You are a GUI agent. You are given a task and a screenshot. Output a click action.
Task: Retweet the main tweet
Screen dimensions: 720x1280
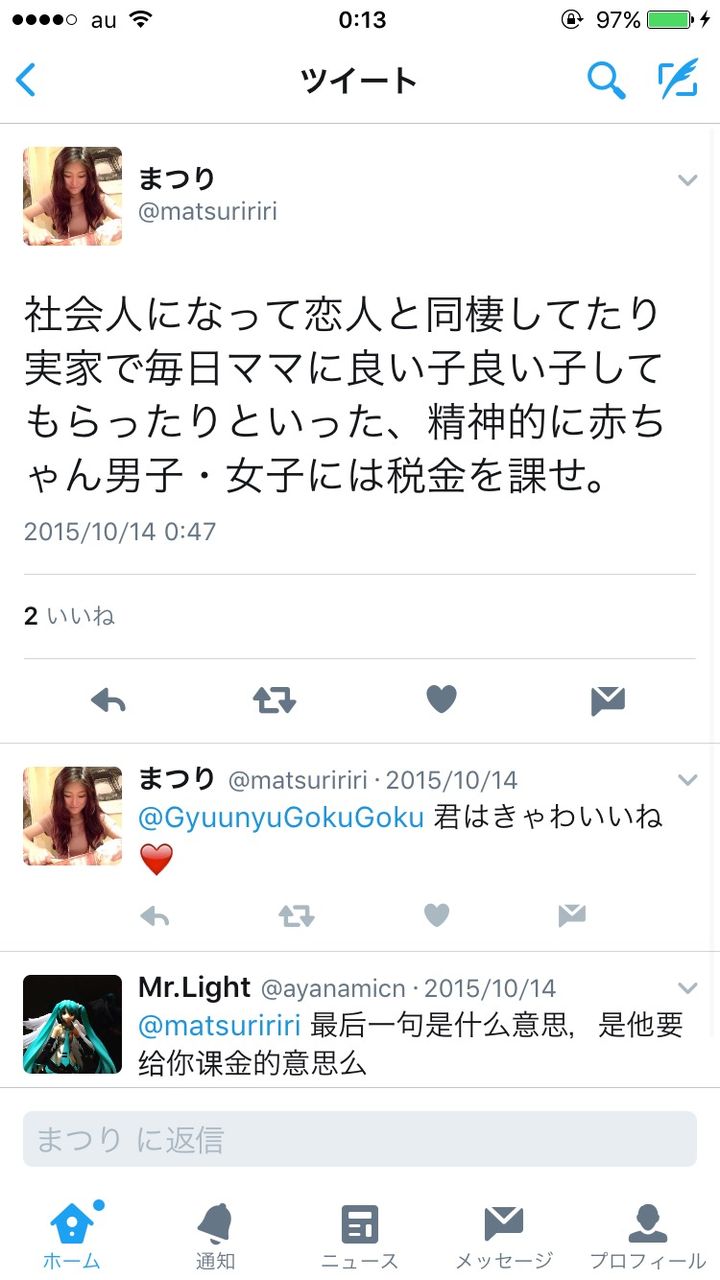pos(274,700)
